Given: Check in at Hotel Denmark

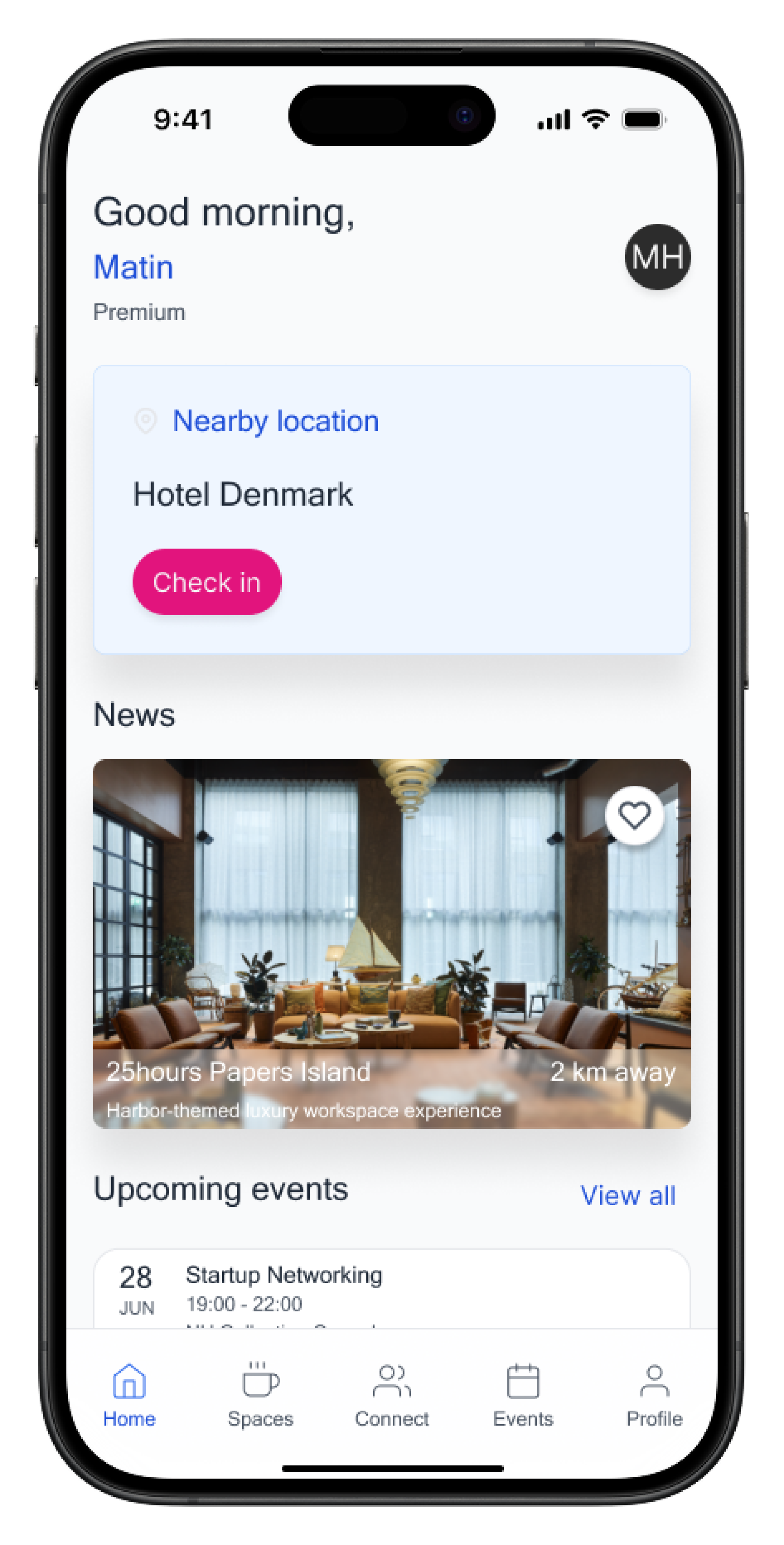Looking at the screenshot, I should click(206, 582).
